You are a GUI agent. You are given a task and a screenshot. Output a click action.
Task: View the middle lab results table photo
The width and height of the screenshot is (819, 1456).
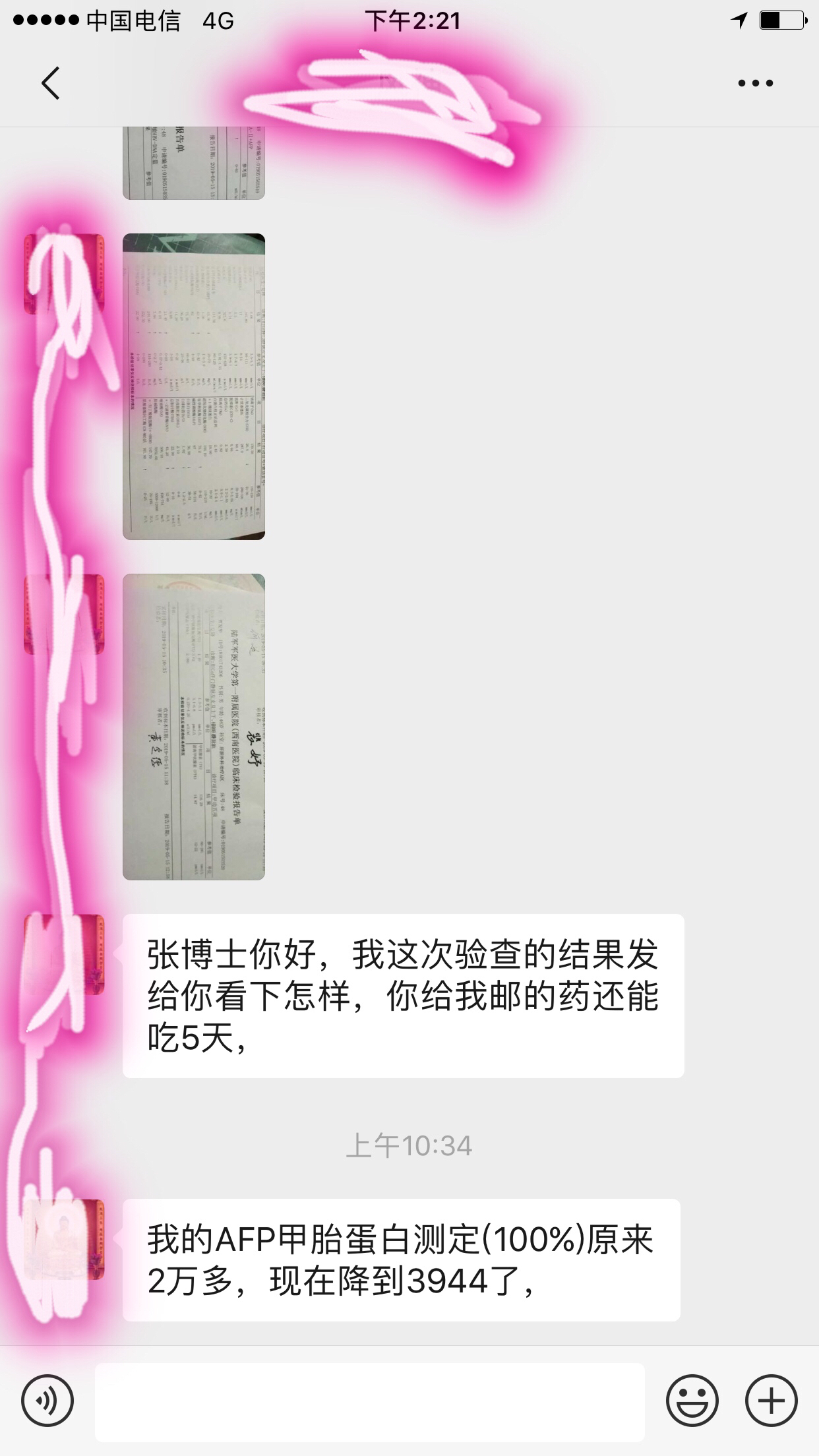pyautogui.click(x=194, y=386)
